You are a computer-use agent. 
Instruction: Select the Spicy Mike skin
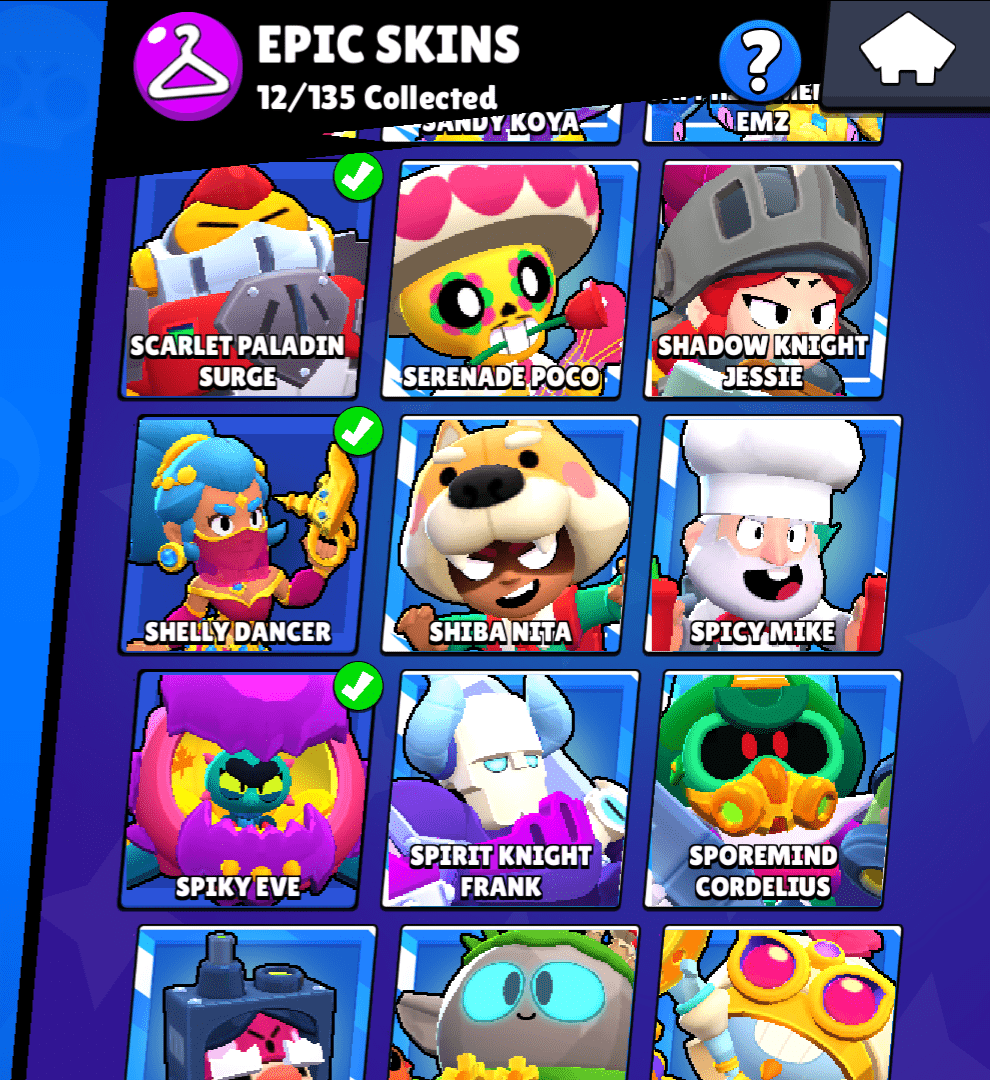click(x=772, y=535)
